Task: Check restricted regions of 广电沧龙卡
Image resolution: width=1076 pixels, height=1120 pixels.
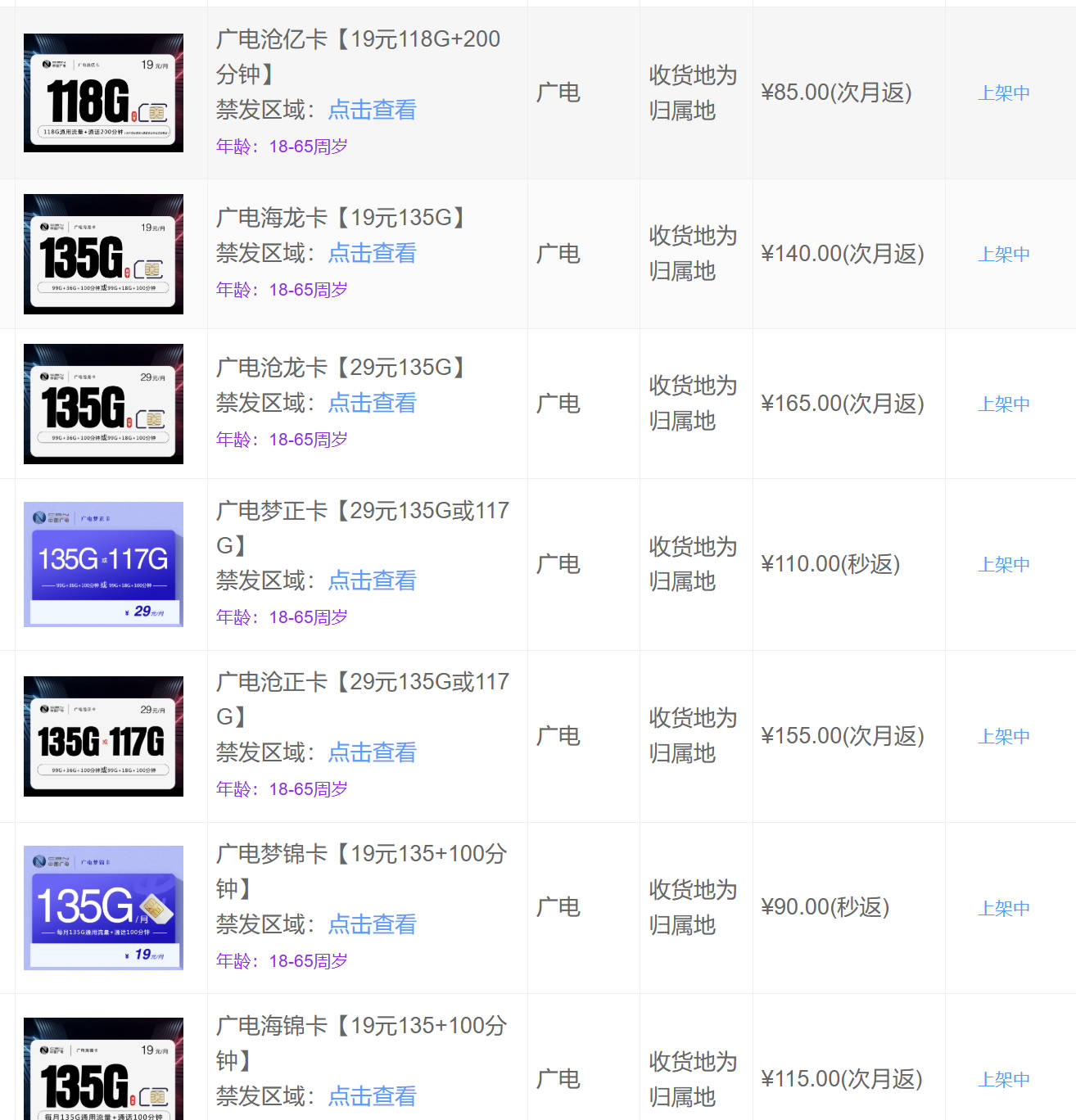Action: 373,403
